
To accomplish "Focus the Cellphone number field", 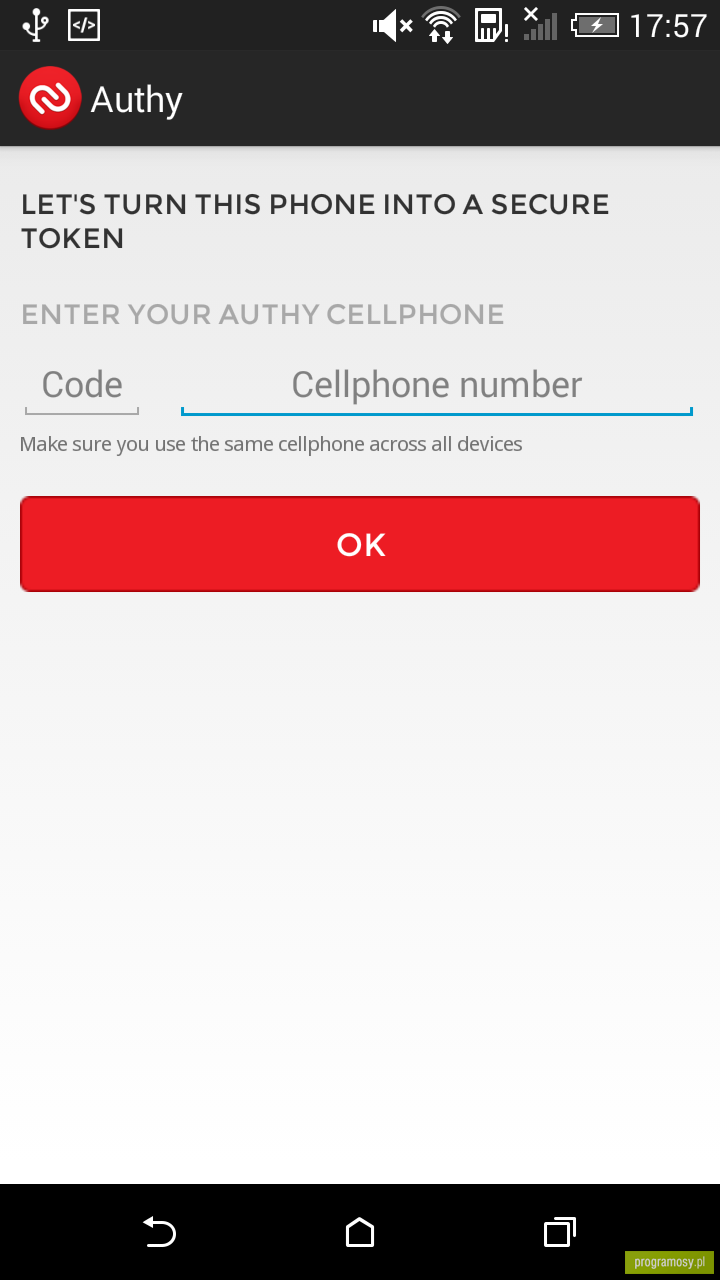I will click(x=436, y=386).
